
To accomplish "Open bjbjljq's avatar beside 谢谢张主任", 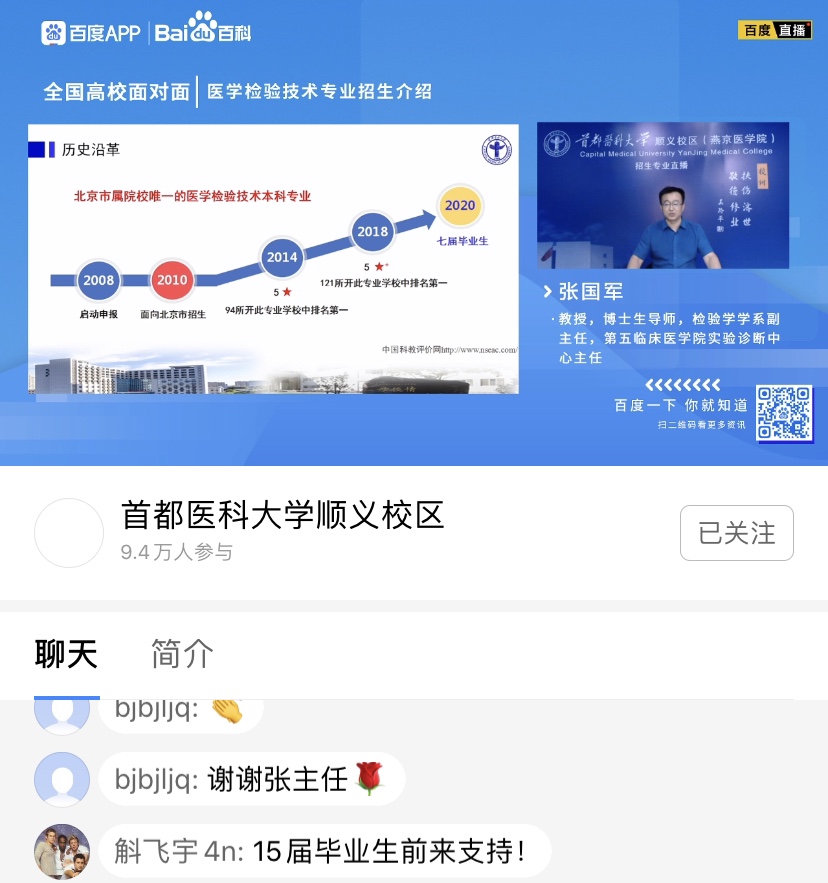I will pyautogui.click(x=62, y=779).
